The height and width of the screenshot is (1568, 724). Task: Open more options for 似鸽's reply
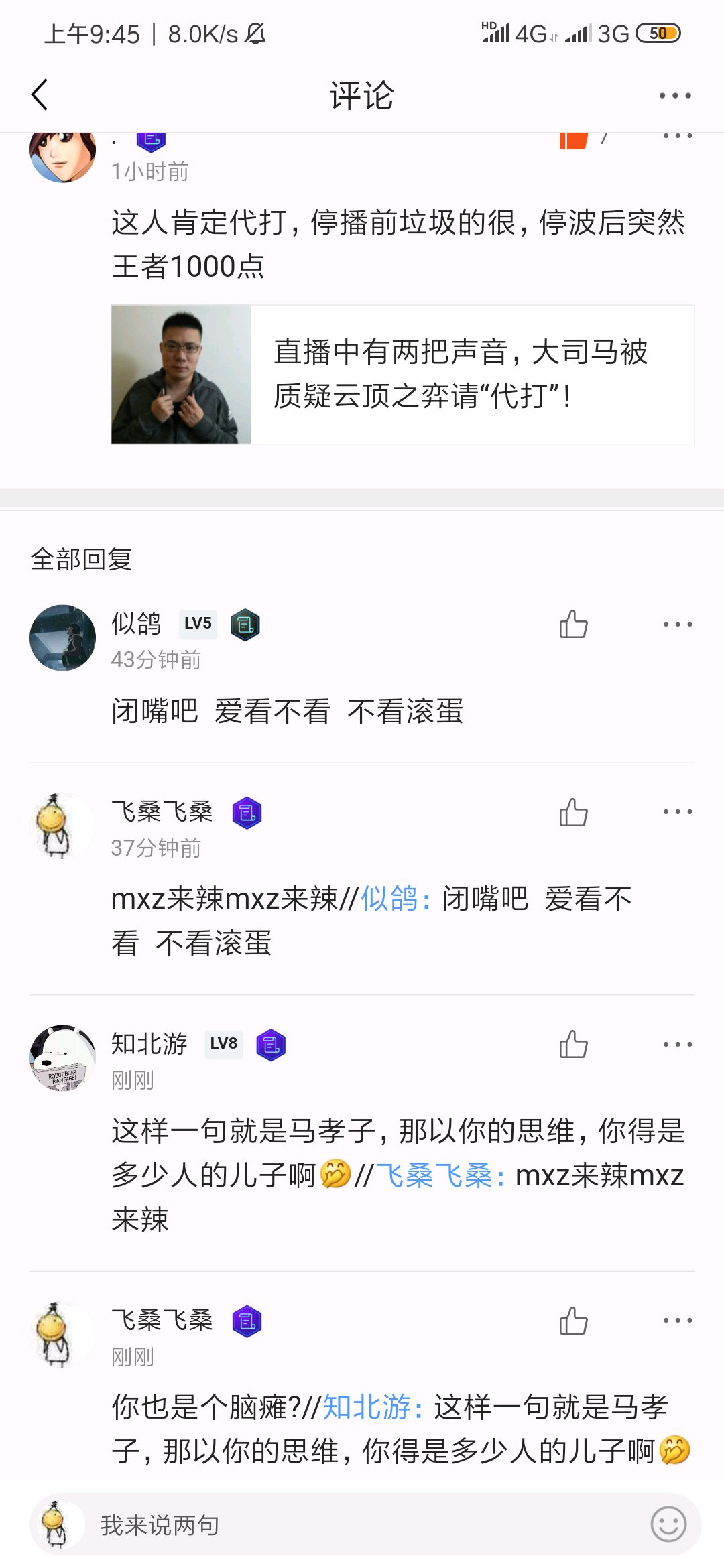677,625
